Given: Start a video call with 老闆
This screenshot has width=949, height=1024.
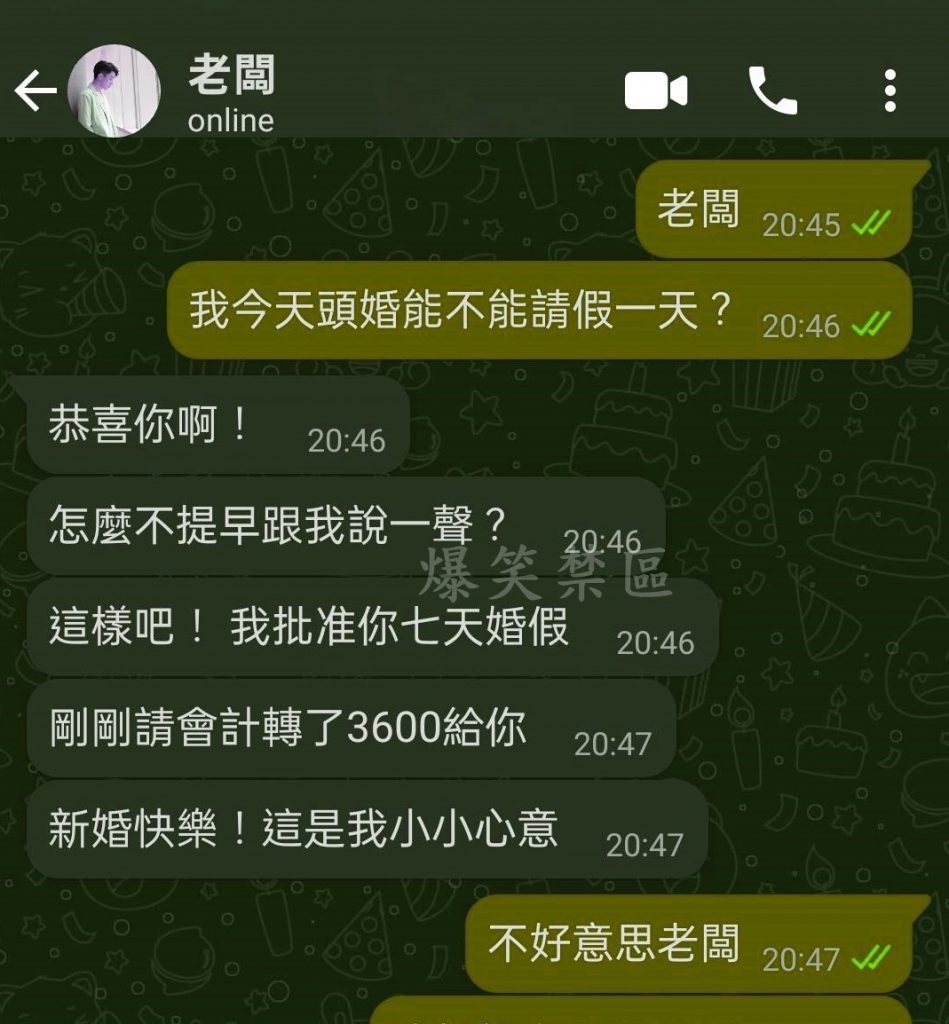Looking at the screenshot, I should 656,92.
